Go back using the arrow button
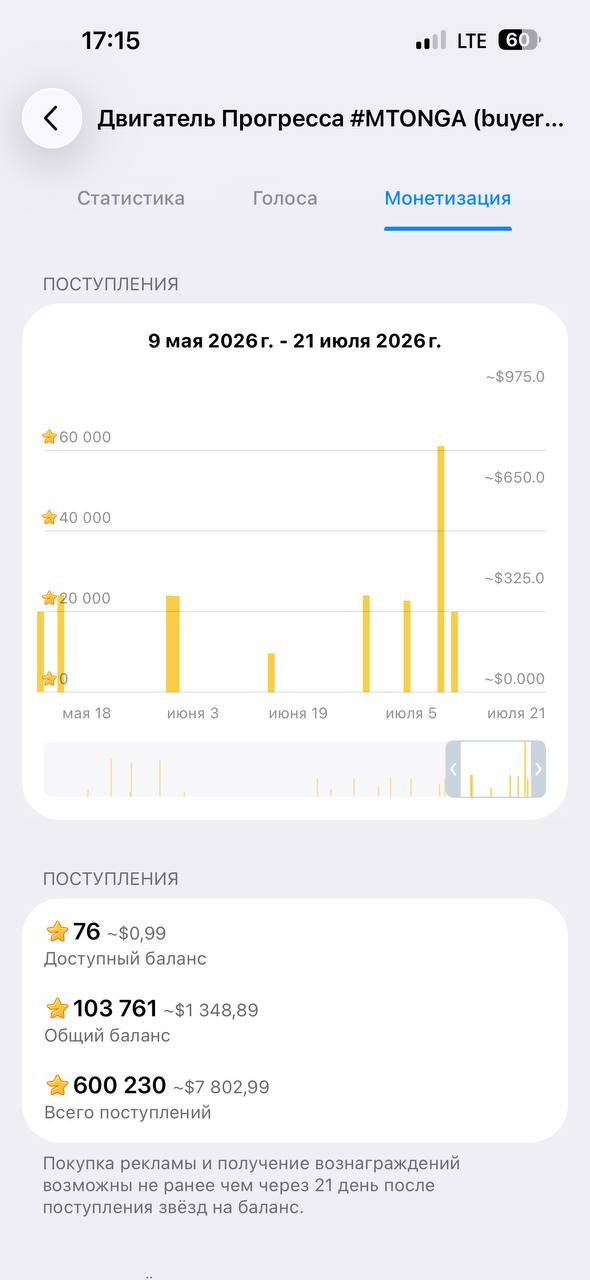Viewport: 590px width, 1280px height. coord(51,119)
